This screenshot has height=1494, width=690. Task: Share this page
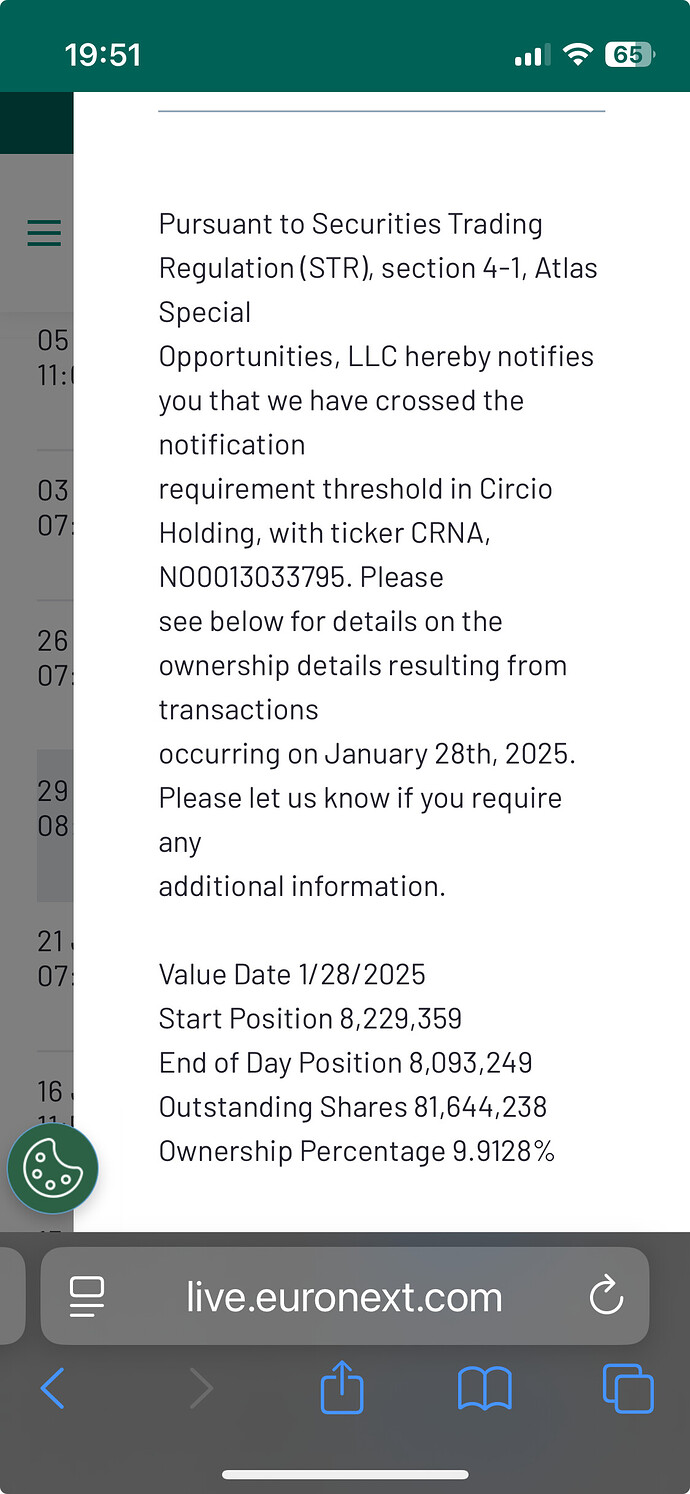click(342, 1388)
